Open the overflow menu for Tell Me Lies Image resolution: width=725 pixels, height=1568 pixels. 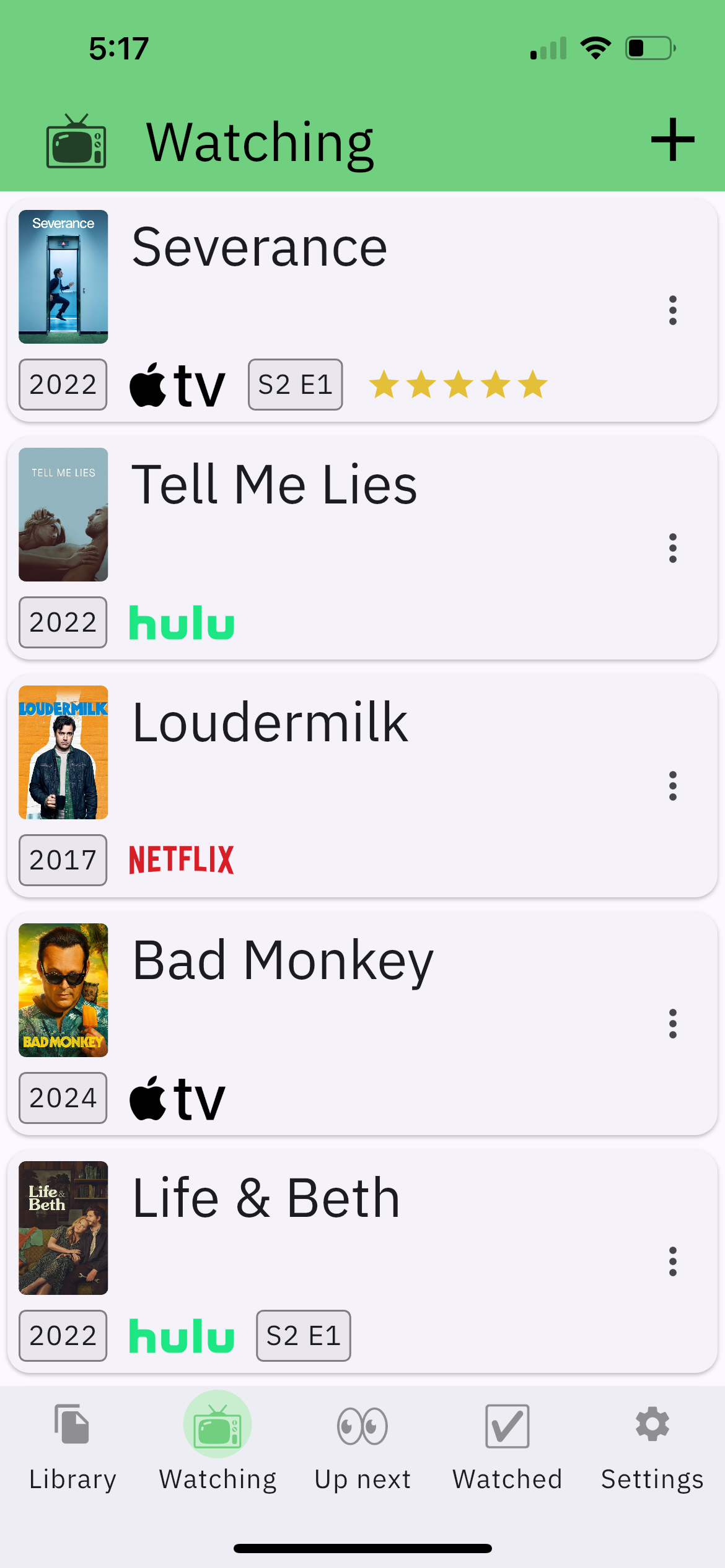tap(672, 548)
